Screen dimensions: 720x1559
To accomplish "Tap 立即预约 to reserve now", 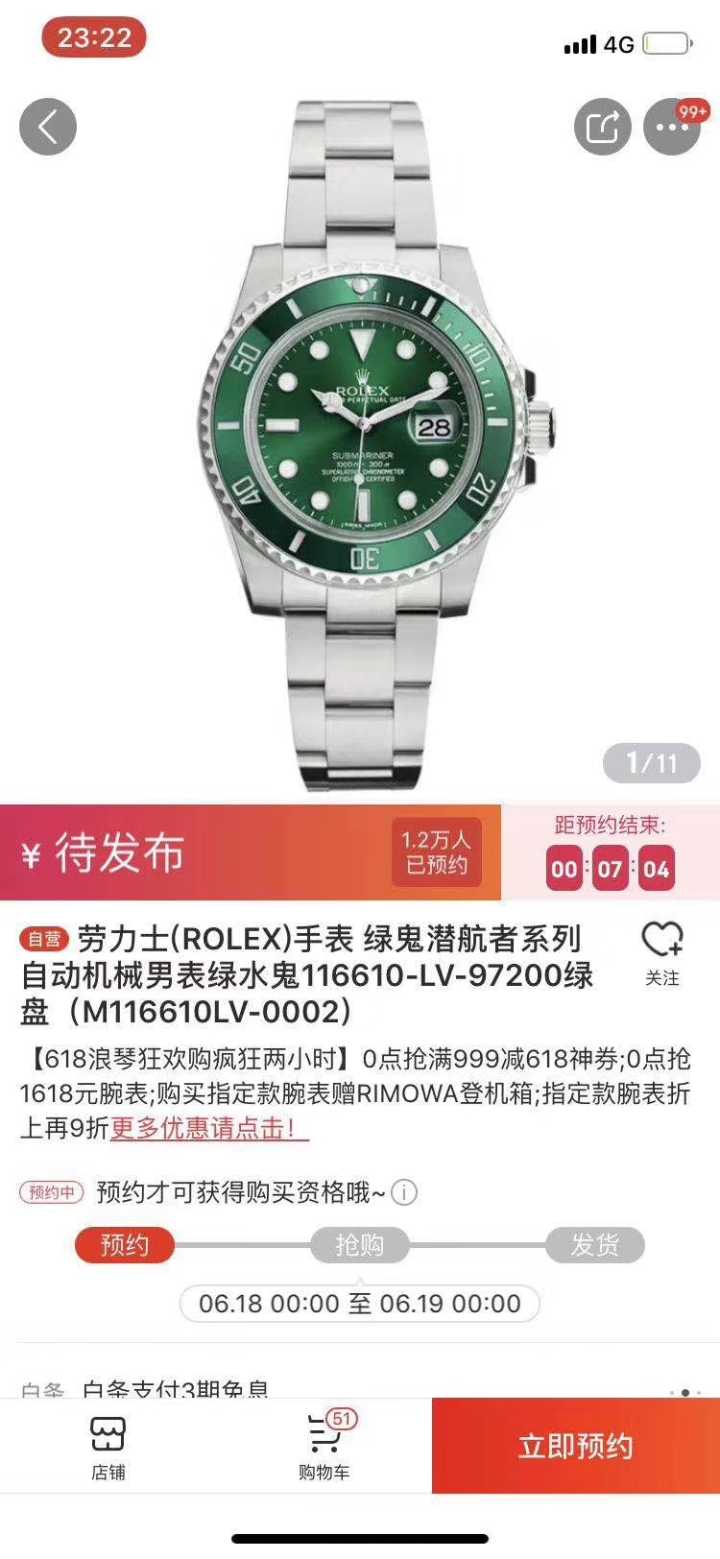I will click(x=575, y=1446).
